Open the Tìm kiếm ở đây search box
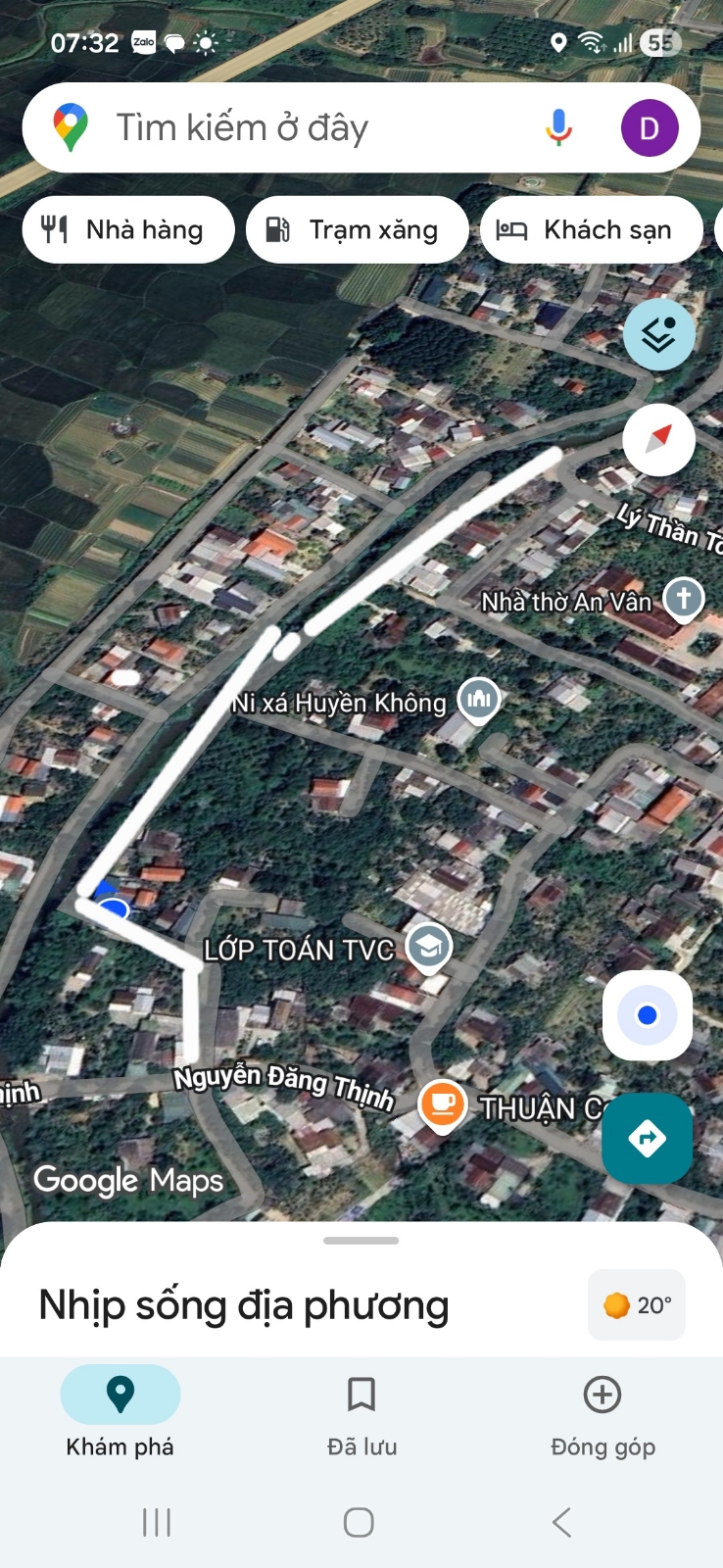The height and width of the screenshot is (1568, 723). tap(294, 128)
